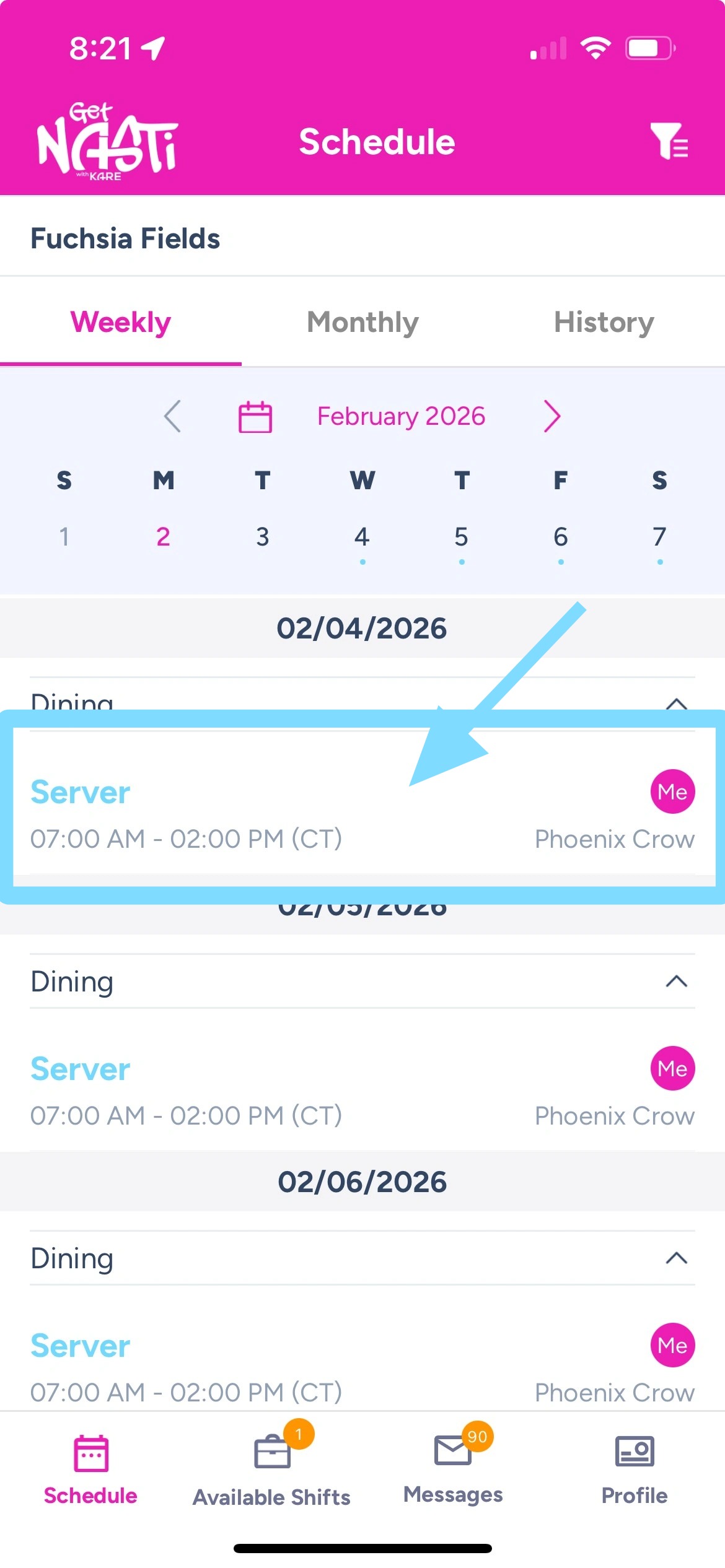Open the calendar date picker icon
The width and height of the screenshot is (725, 1568).
tap(255, 416)
